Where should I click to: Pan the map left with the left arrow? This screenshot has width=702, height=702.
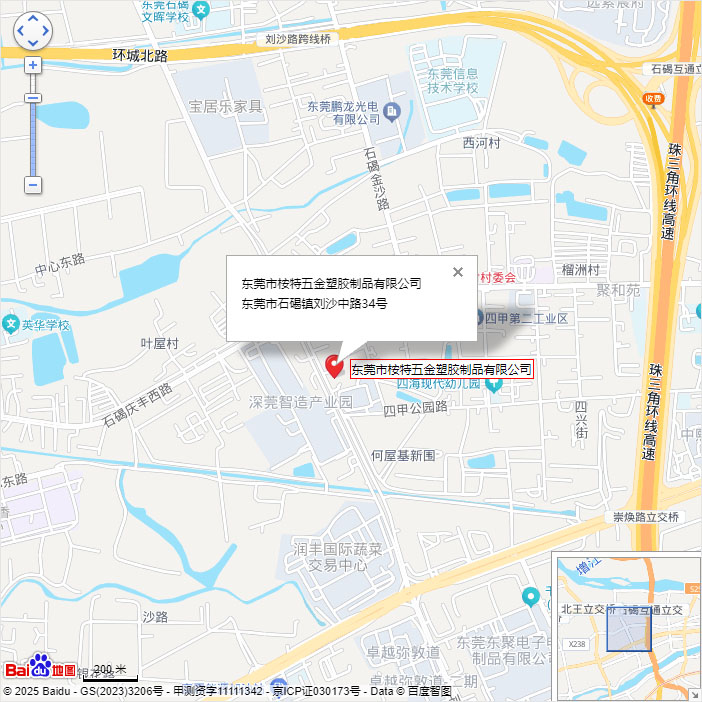click(x=20, y=31)
